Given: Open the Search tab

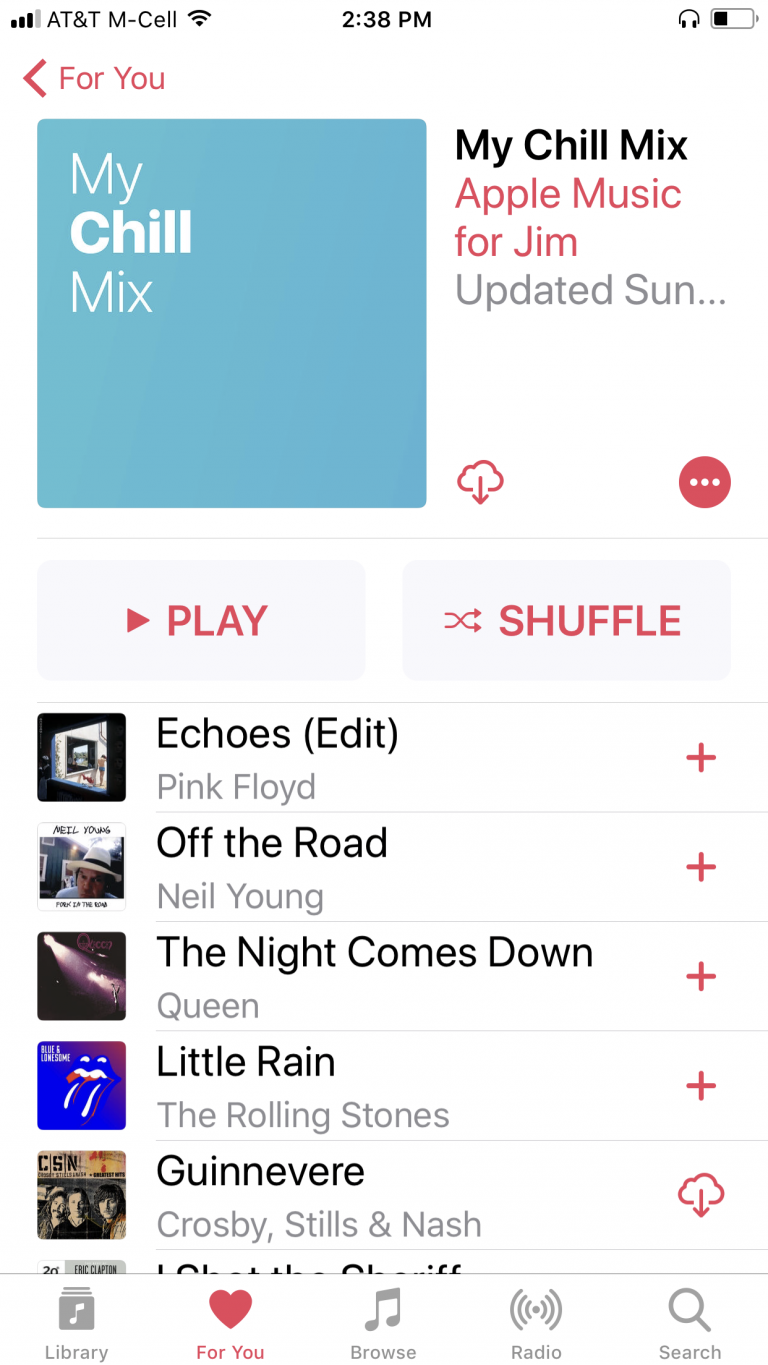Looking at the screenshot, I should click(x=689, y=1320).
